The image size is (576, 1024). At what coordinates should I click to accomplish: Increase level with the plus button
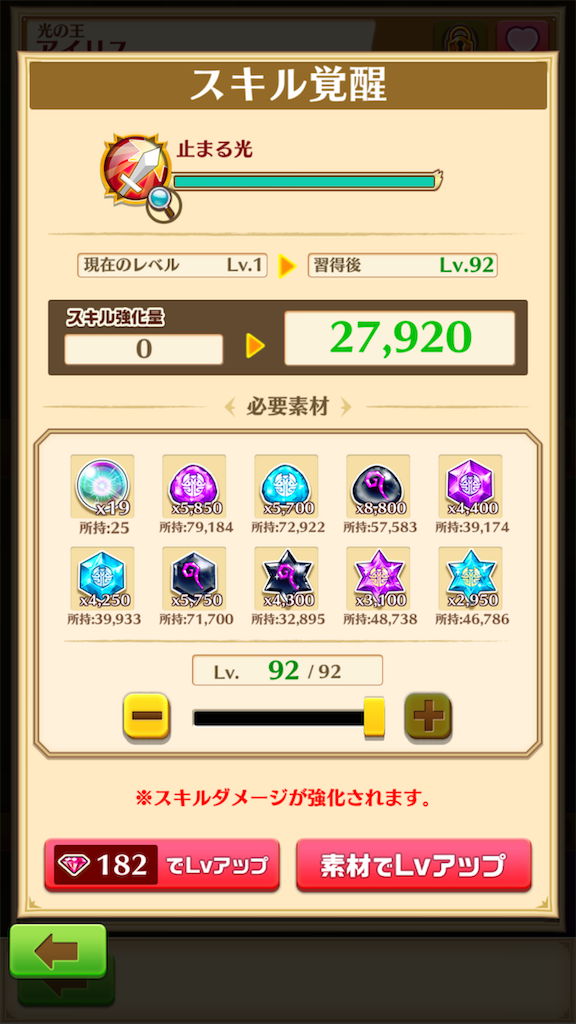tap(428, 716)
